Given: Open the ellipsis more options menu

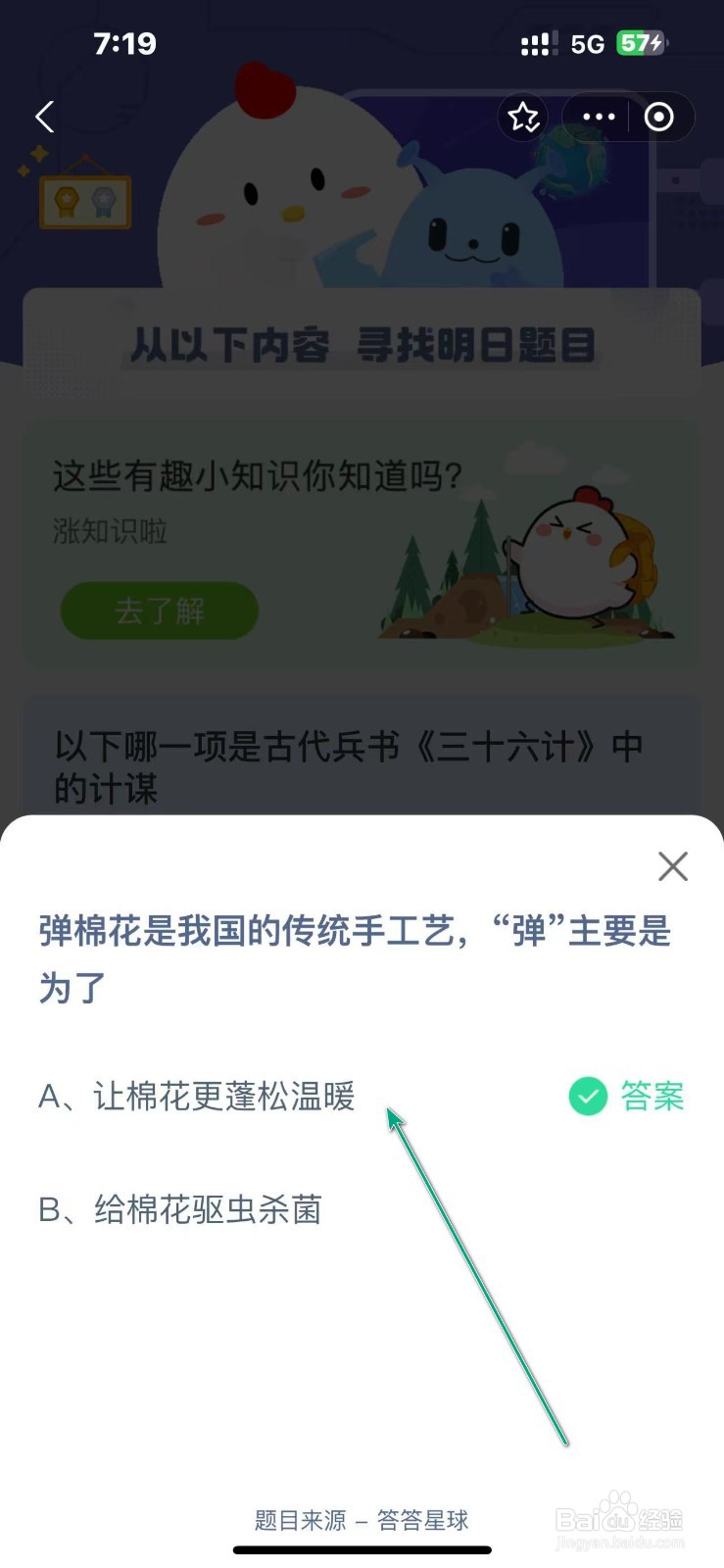Looking at the screenshot, I should pos(597,117).
